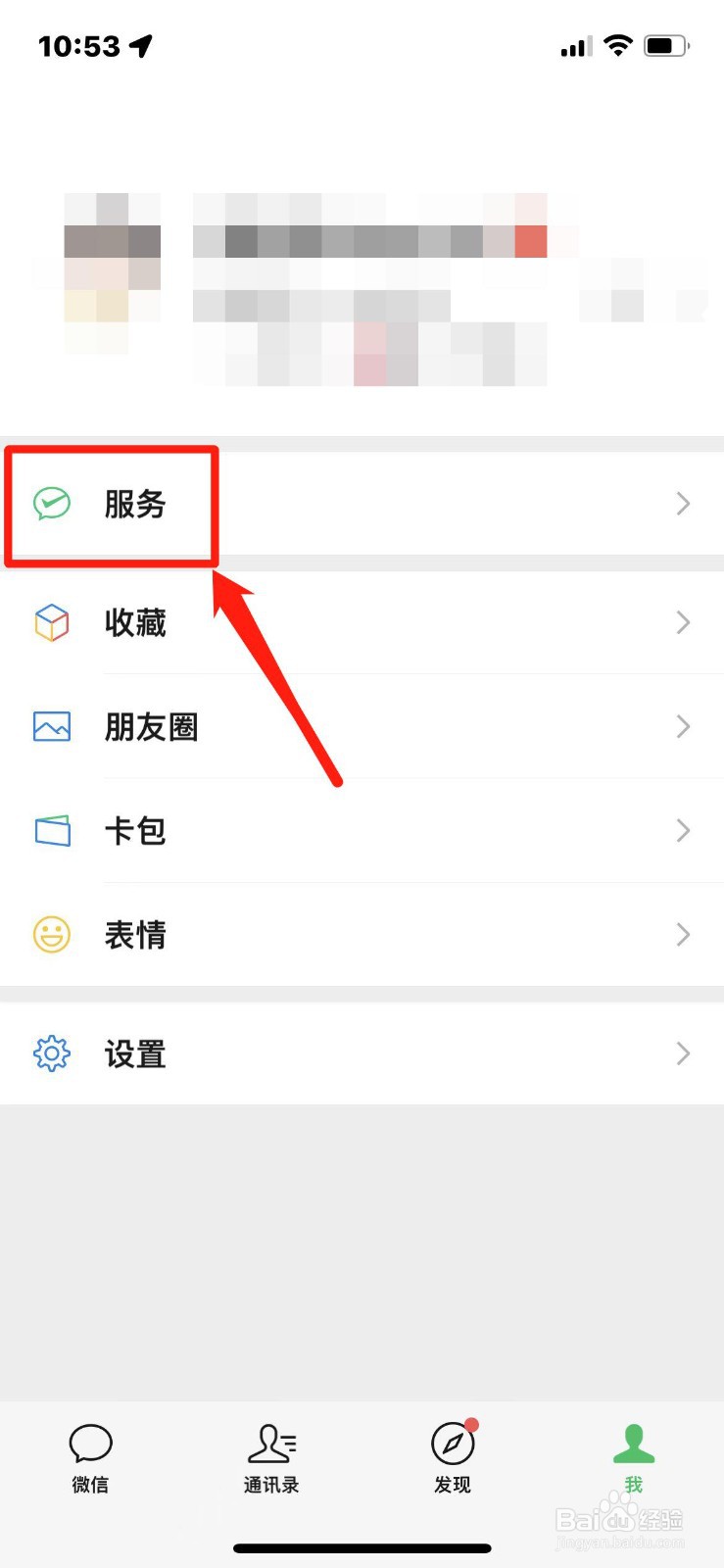Open 朋友圈 (Moments) photo icon
The height and width of the screenshot is (1568, 724).
tap(51, 726)
